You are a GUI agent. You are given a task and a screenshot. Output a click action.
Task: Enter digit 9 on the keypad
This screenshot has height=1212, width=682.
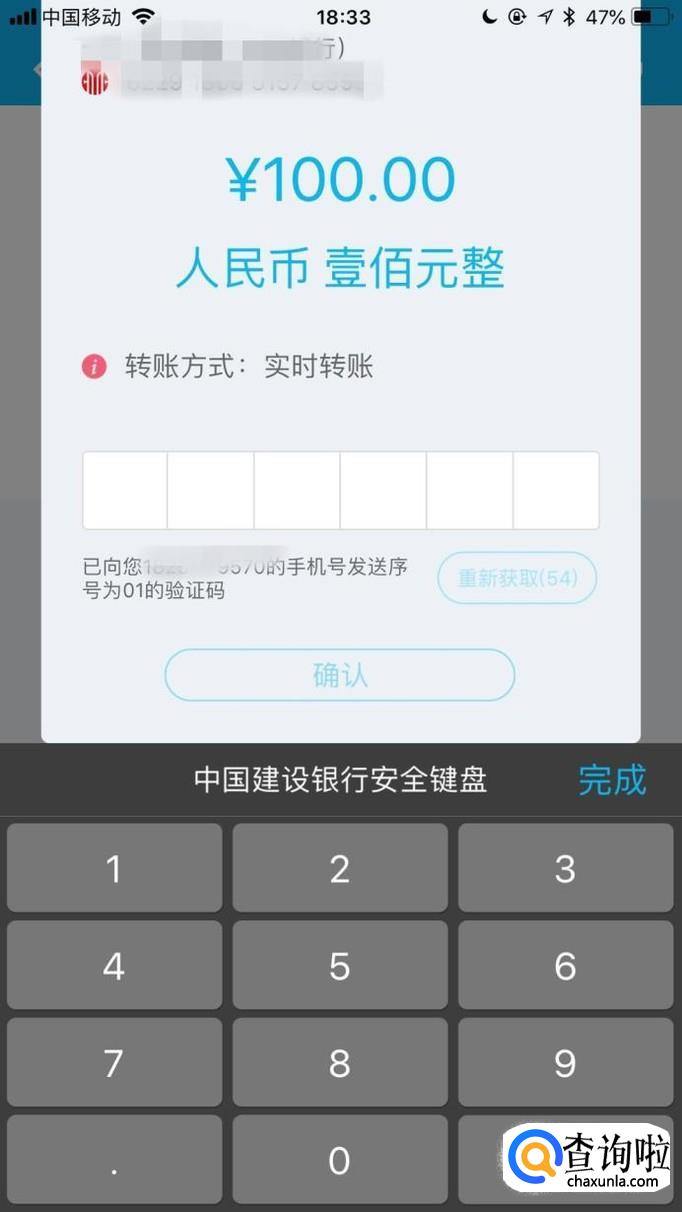[x=566, y=1062]
